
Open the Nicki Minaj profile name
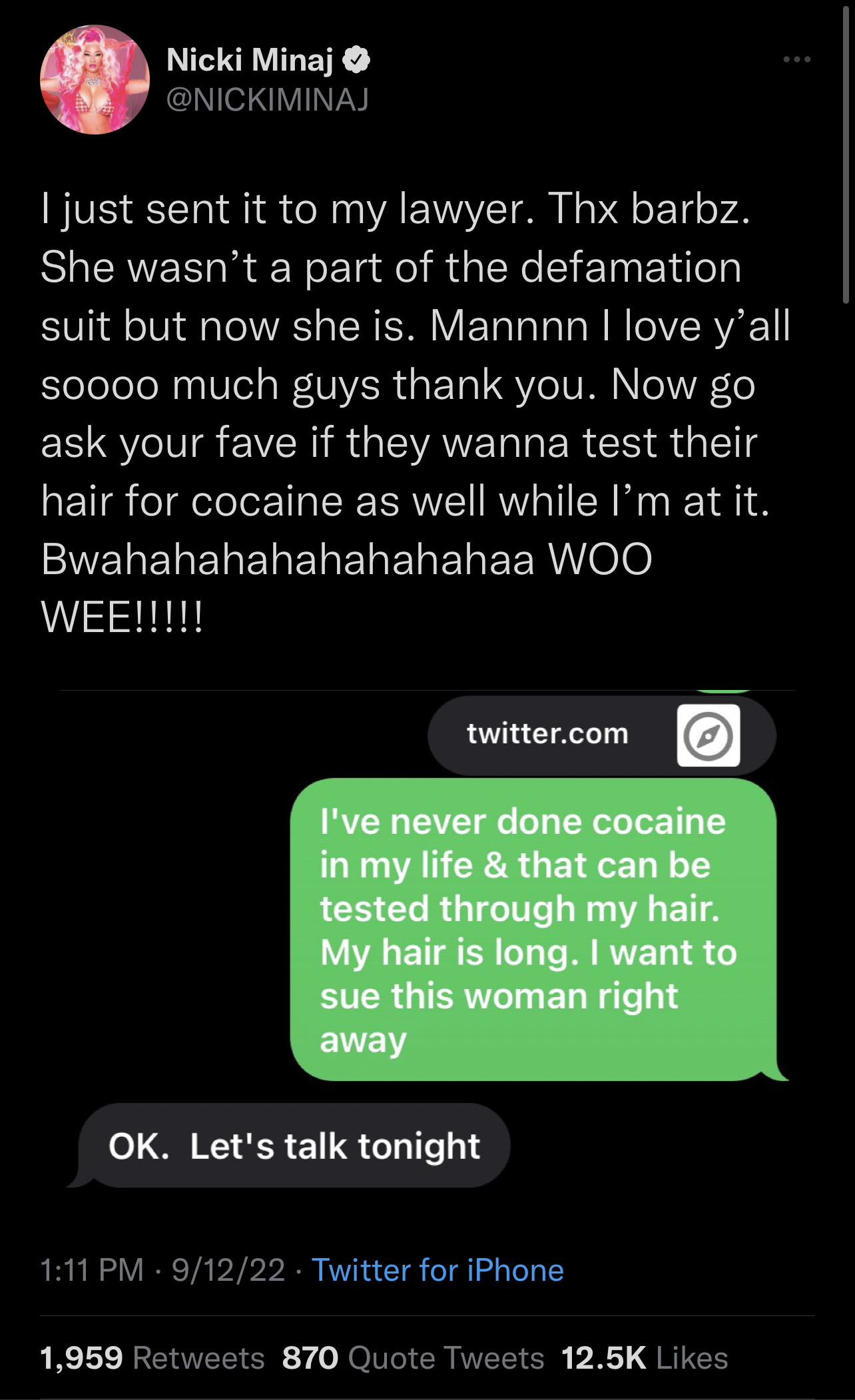[x=250, y=60]
